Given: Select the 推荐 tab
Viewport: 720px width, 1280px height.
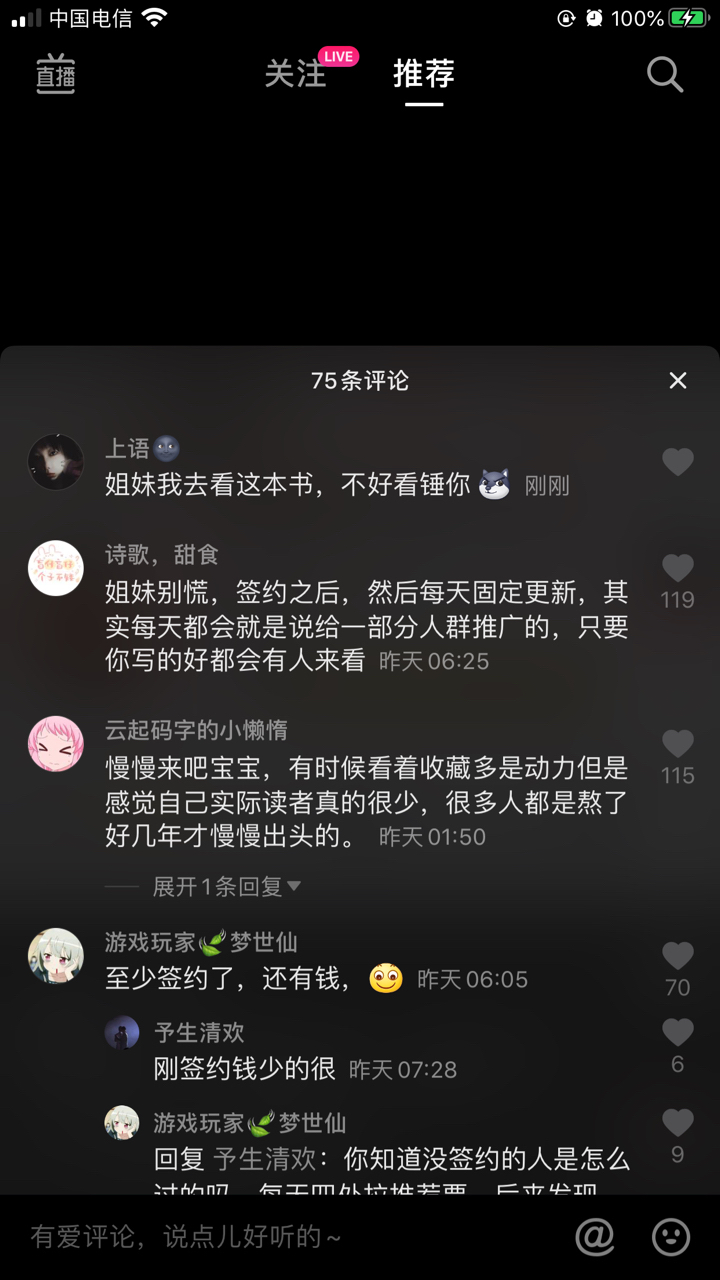Looking at the screenshot, I should pyautogui.click(x=424, y=74).
